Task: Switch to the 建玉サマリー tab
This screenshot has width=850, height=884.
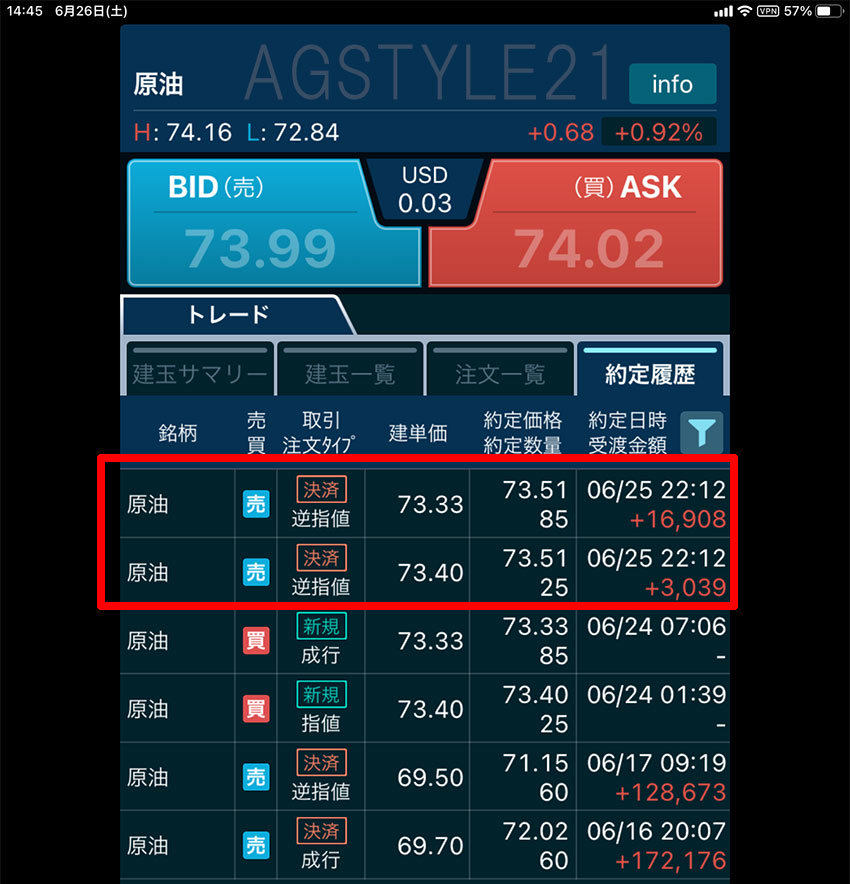Action: 199,370
